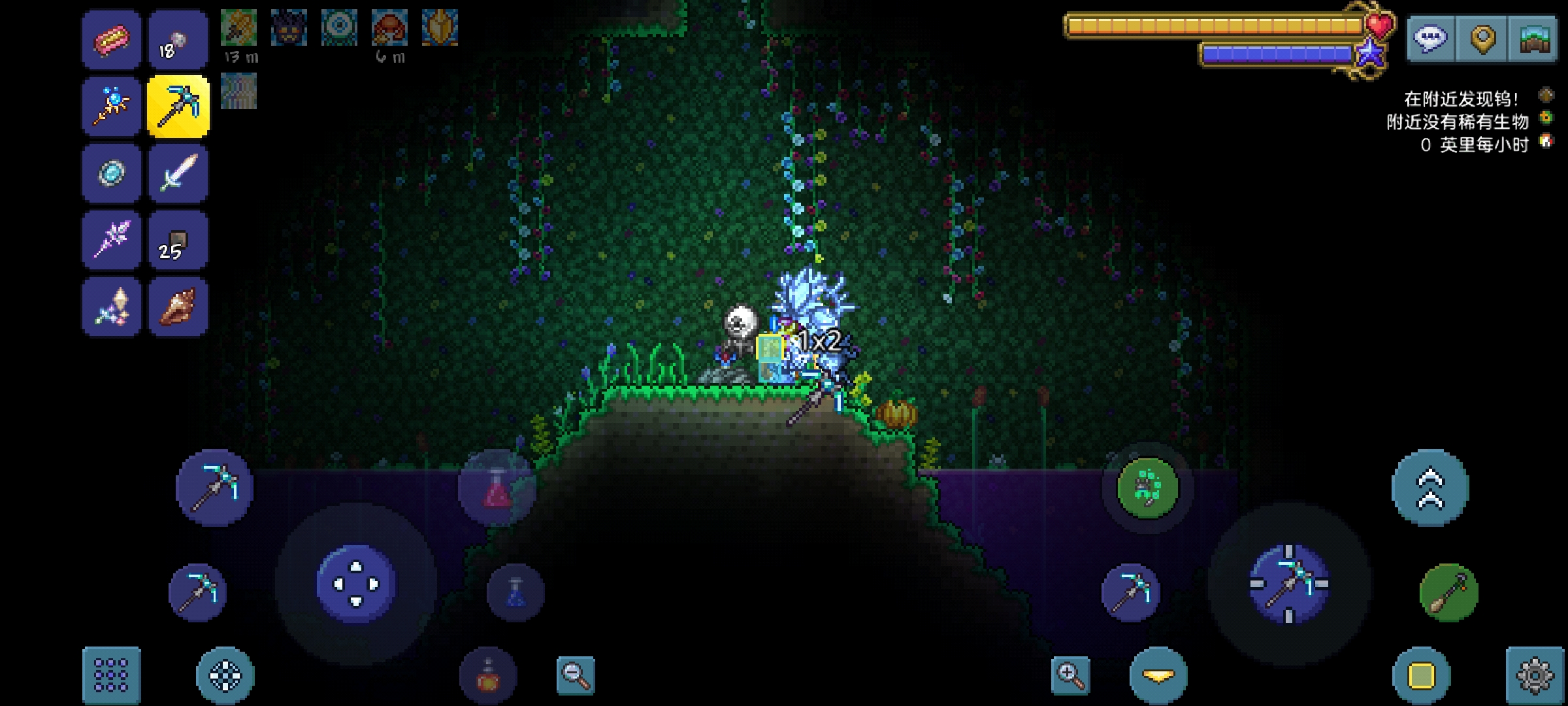
Task: Zoom in with the plus magnifier
Action: 1070,675
